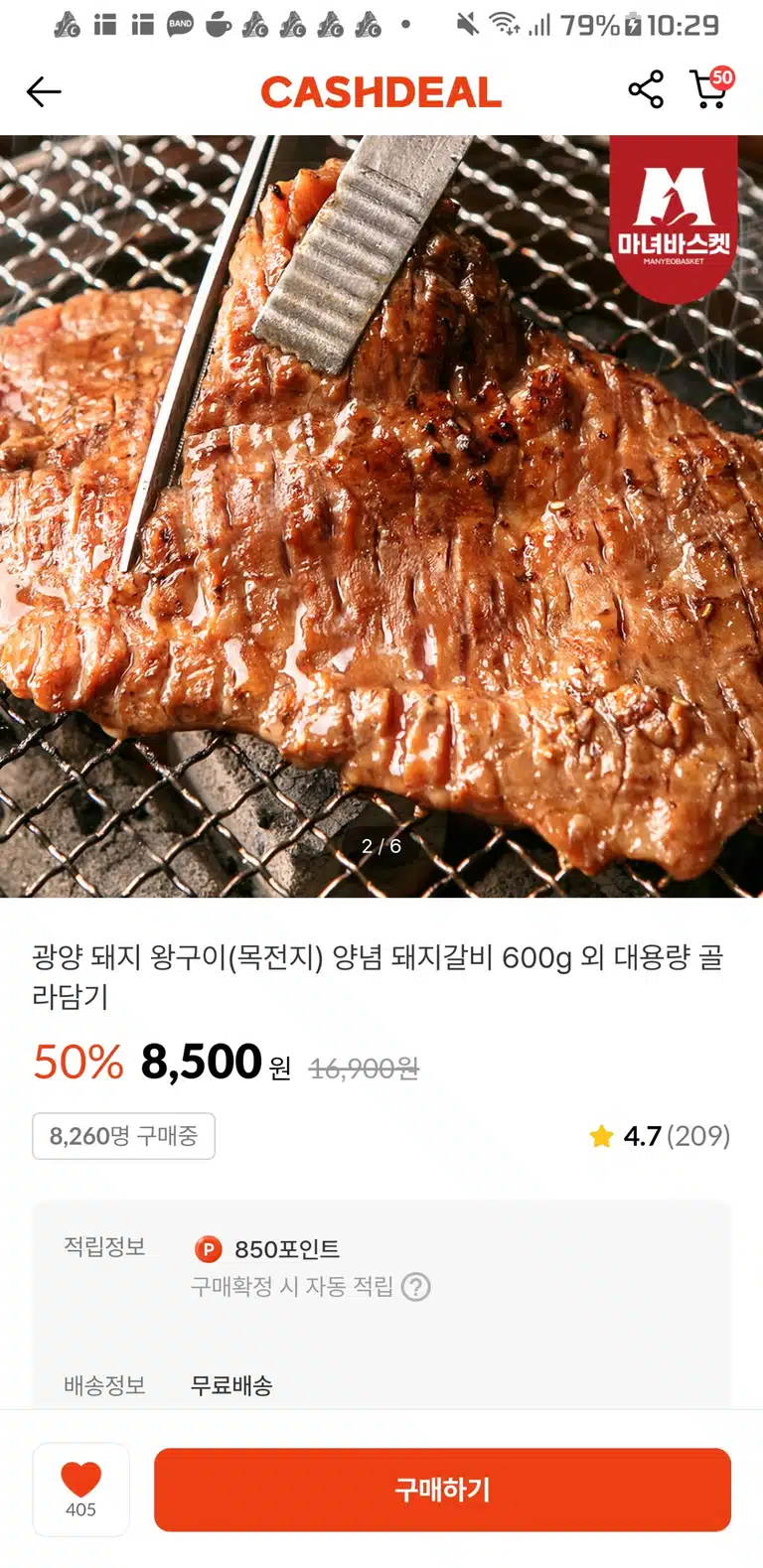Image resolution: width=763 pixels, height=1568 pixels.
Task: Open the 4.7 star reviews
Action: click(660, 1136)
